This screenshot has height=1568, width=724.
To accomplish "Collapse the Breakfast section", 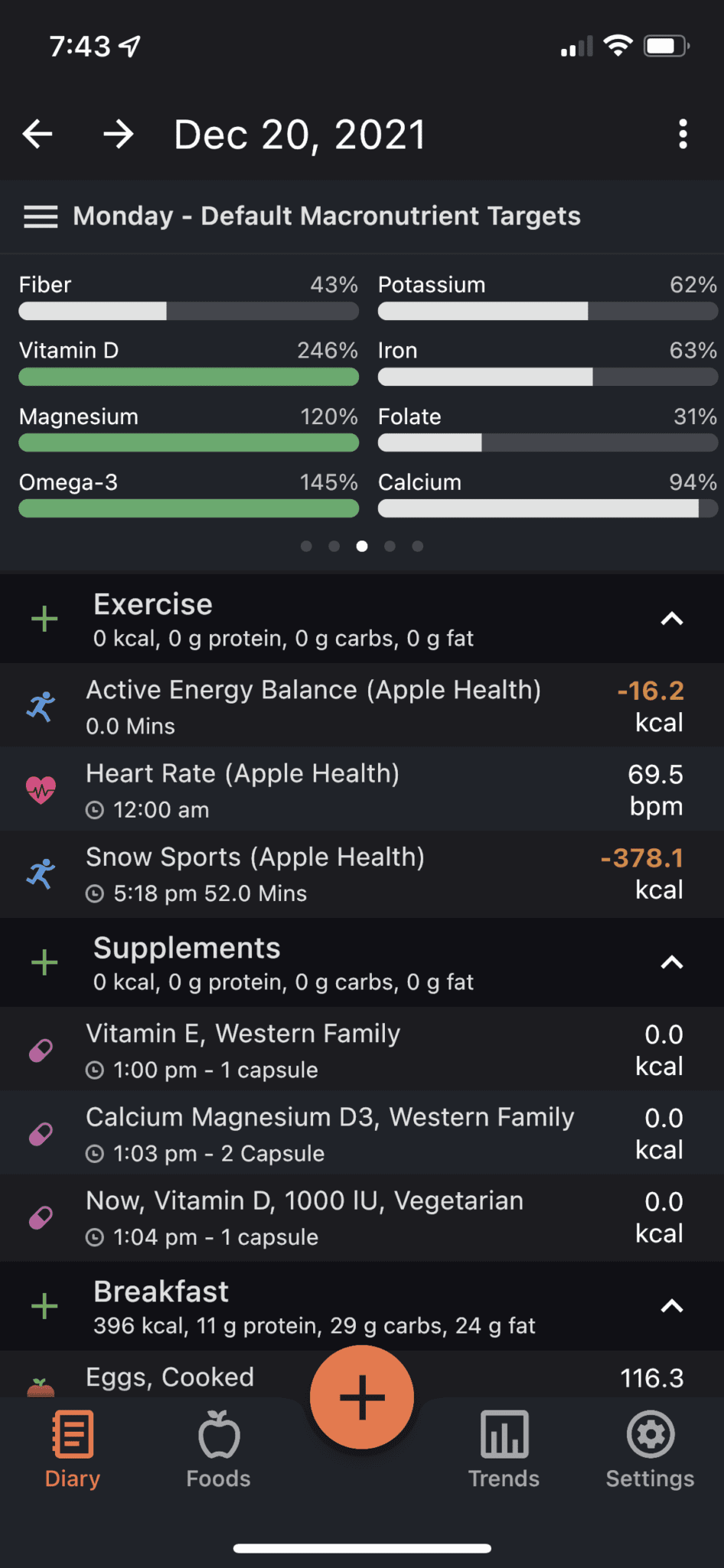I will coord(671,1306).
